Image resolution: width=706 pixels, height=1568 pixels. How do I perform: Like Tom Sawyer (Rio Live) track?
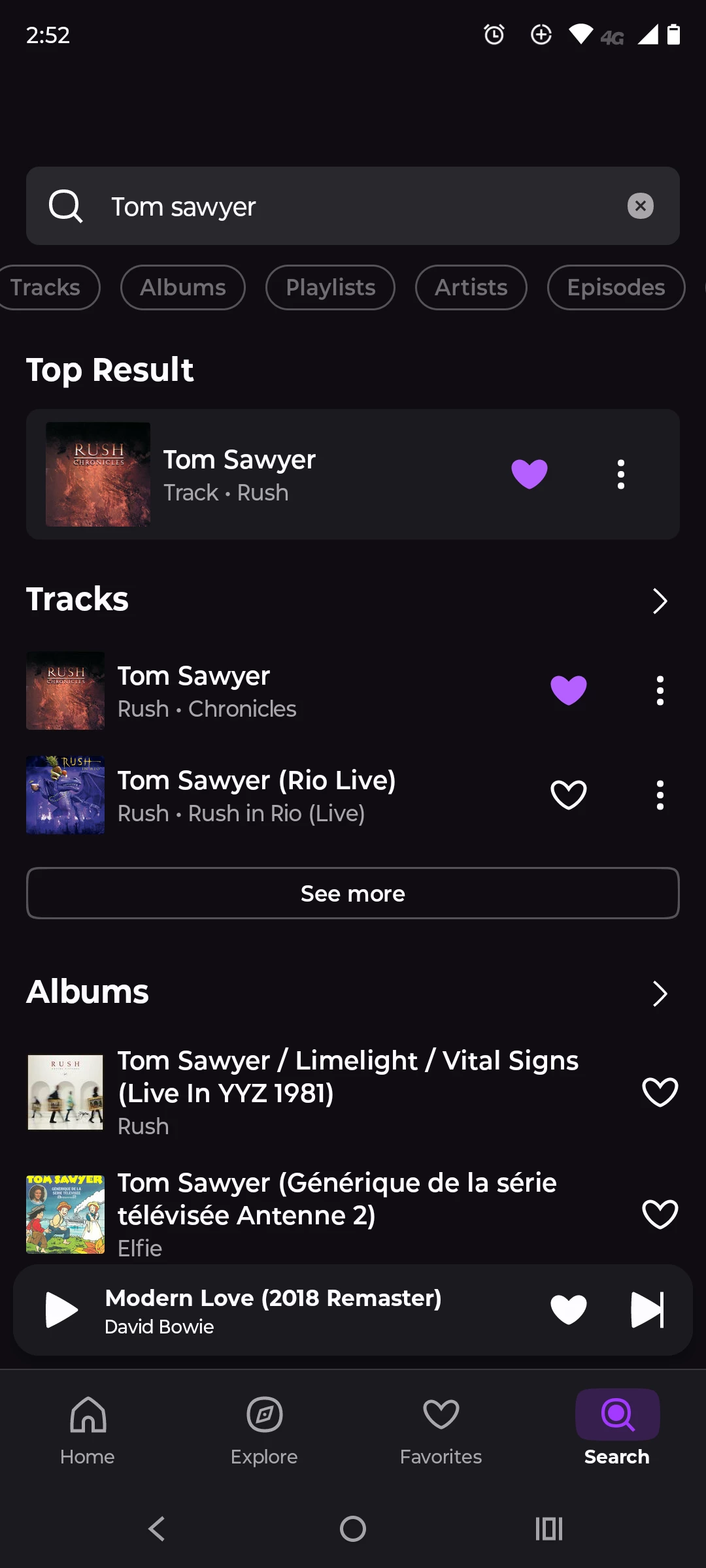click(569, 795)
